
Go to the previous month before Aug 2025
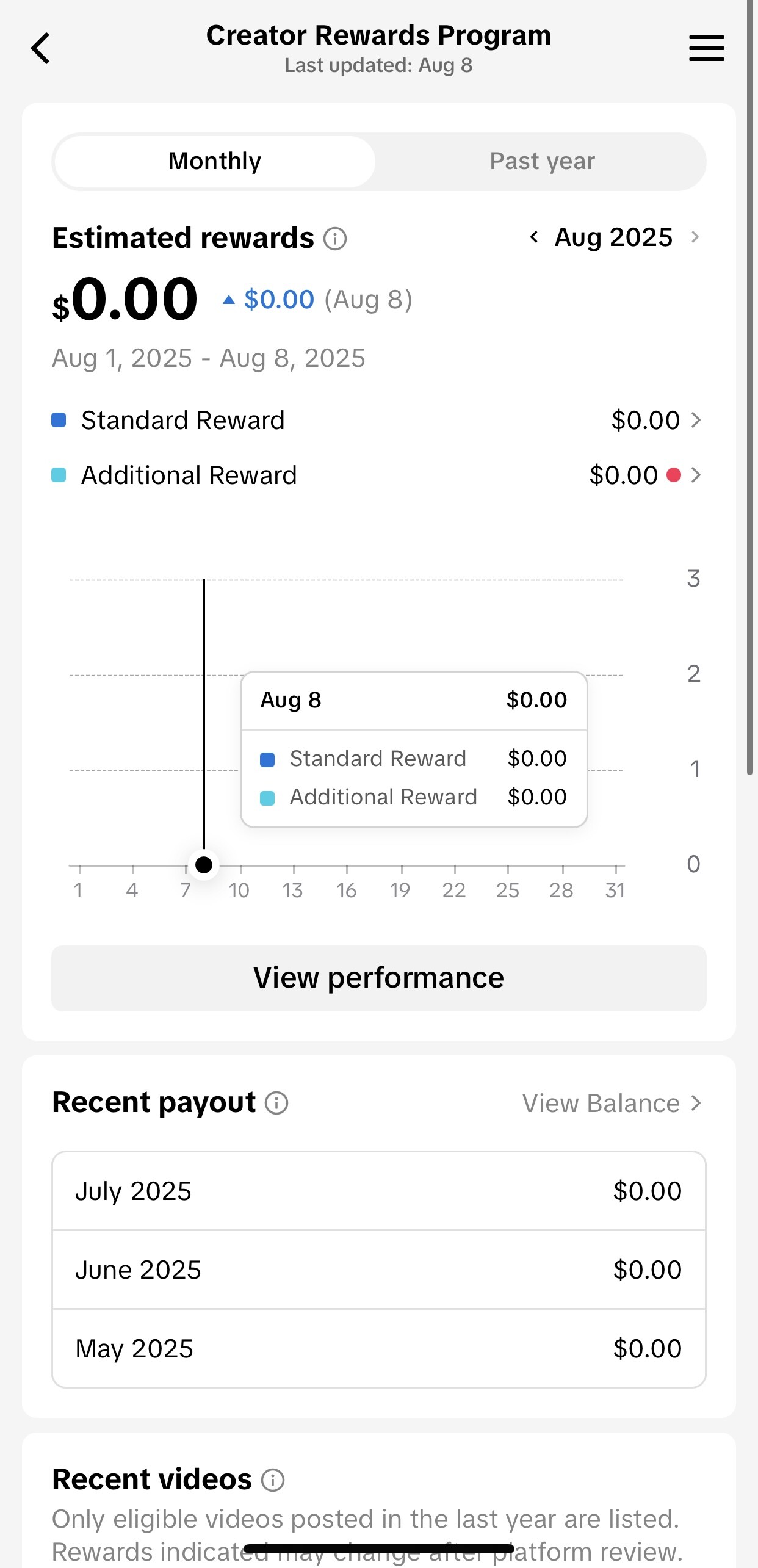(x=534, y=237)
